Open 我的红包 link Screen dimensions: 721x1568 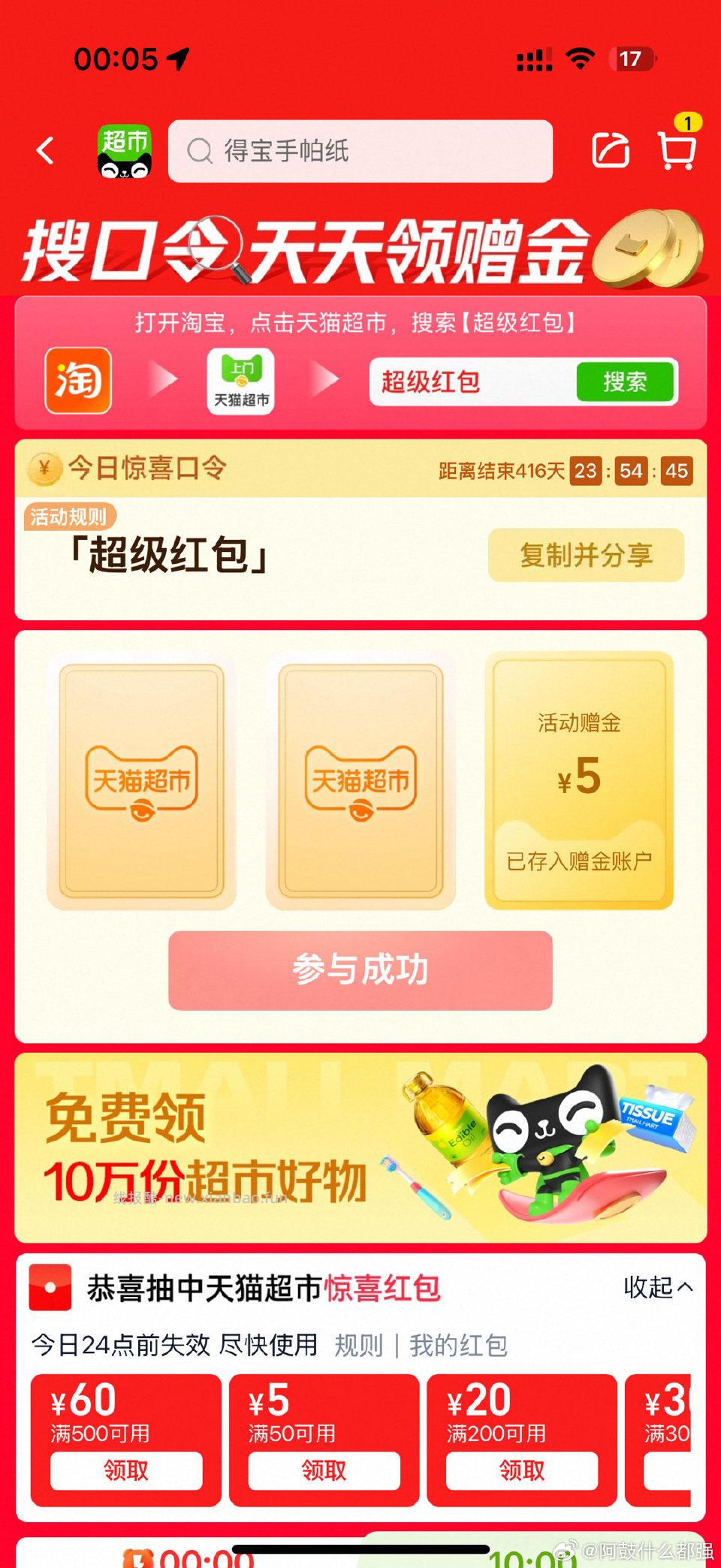tap(458, 1345)
